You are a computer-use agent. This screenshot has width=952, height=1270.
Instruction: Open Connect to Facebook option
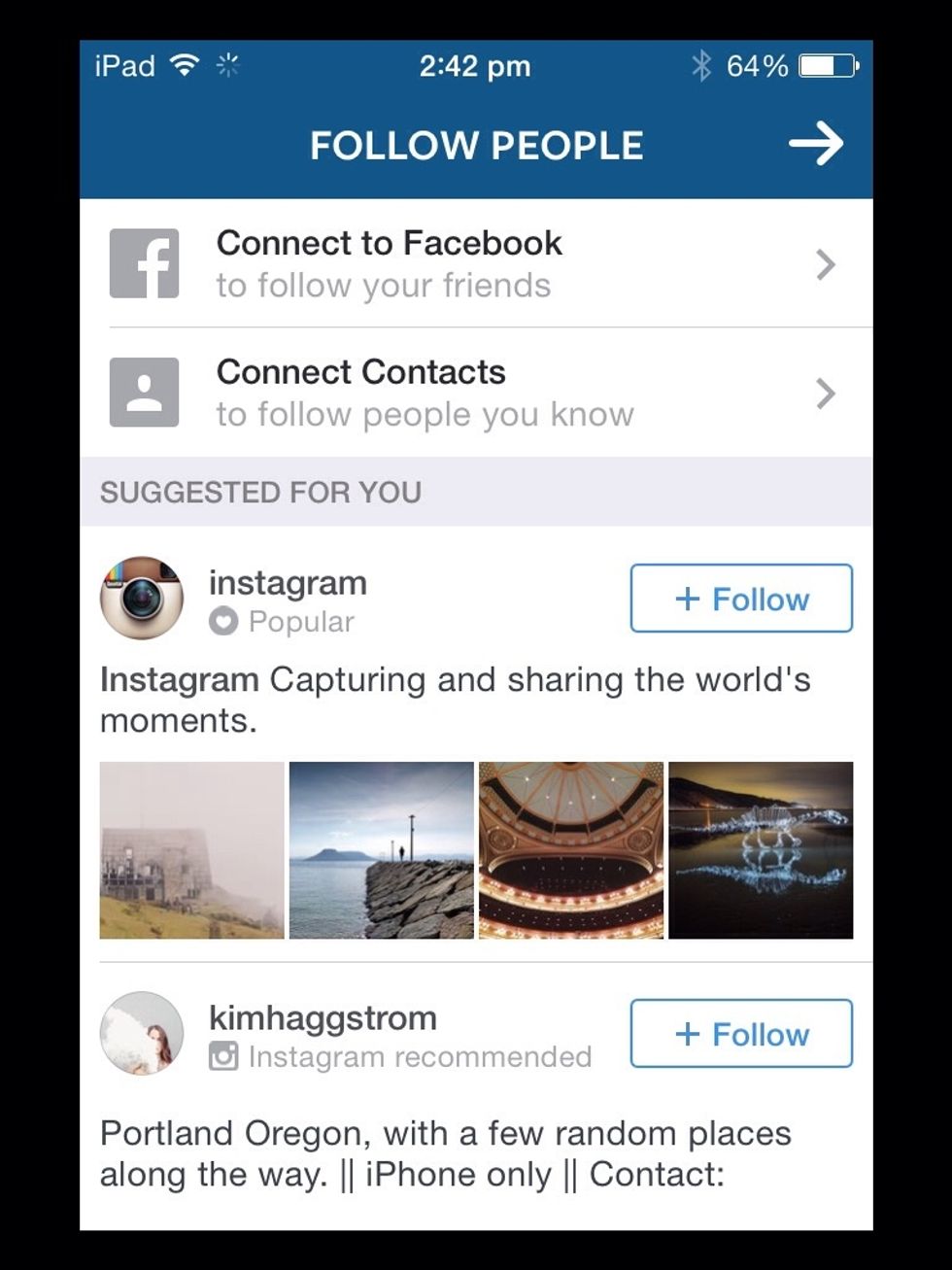[x=476, y=263]
